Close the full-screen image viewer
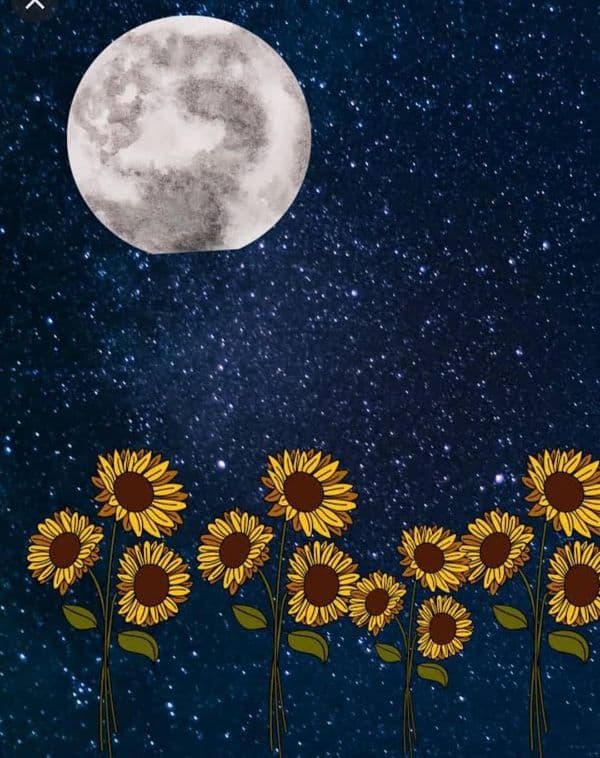Screen dimensions: 600x758 coord(34,4)
